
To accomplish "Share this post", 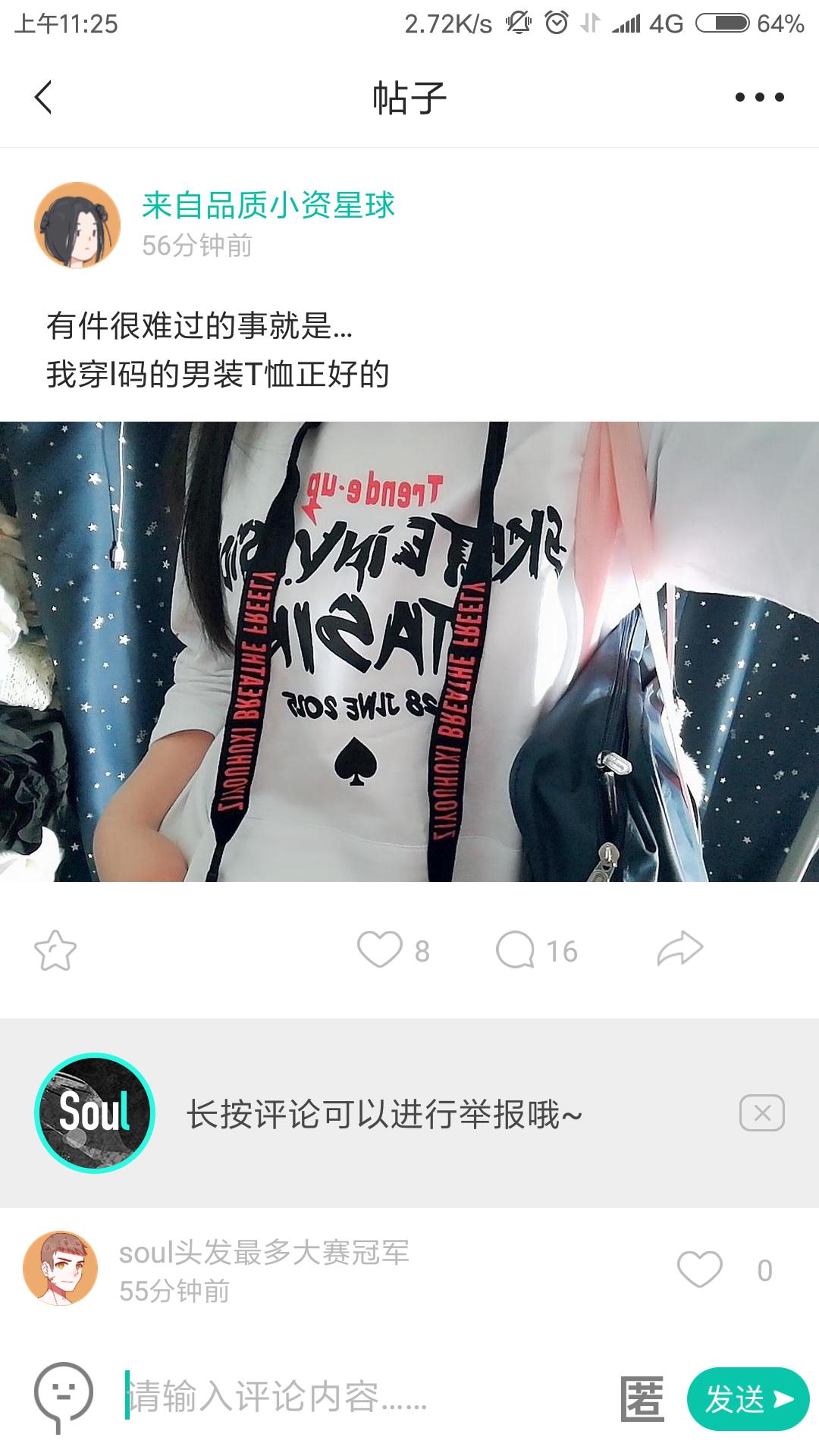I will pyautogui.click(x=680, y=949).
